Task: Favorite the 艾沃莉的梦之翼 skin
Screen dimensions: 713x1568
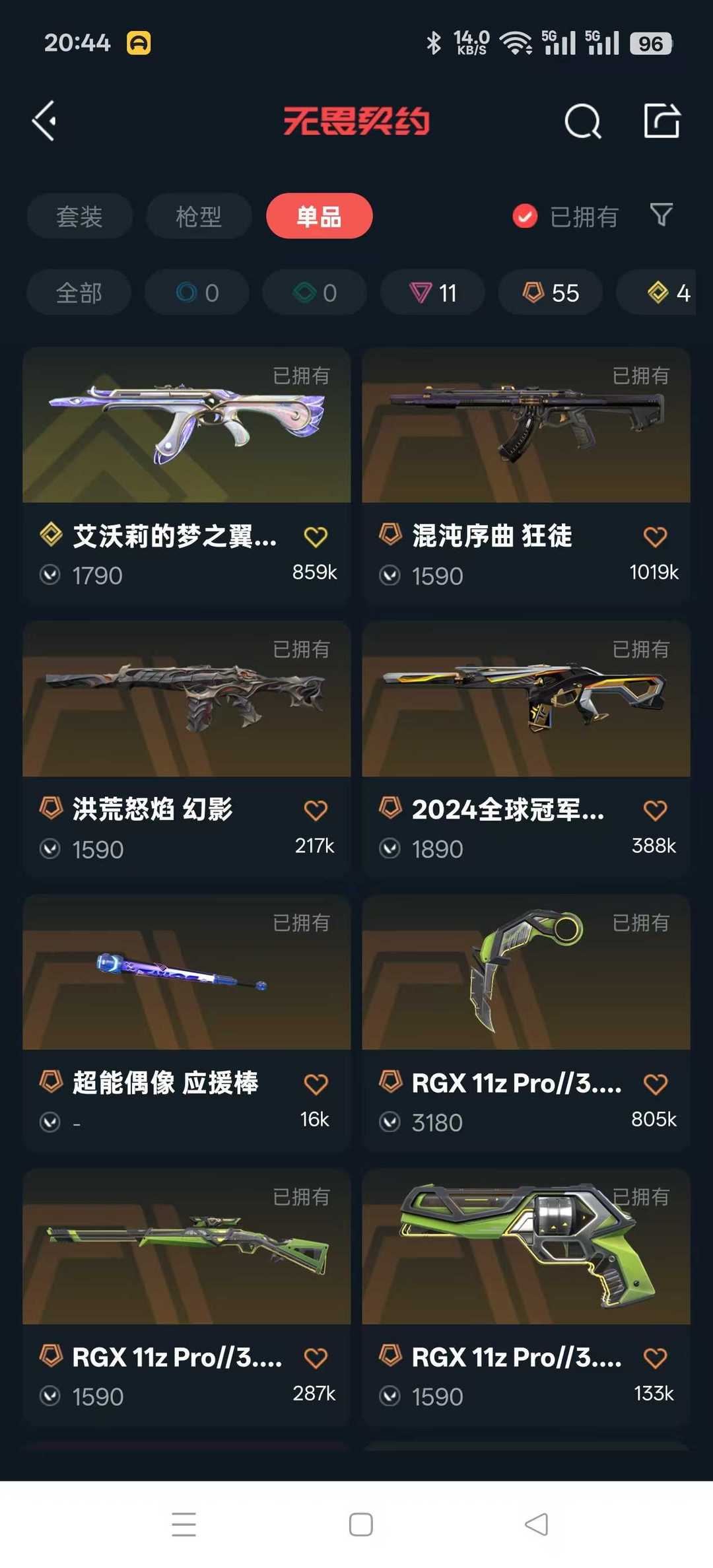Action: coord(316,537)
